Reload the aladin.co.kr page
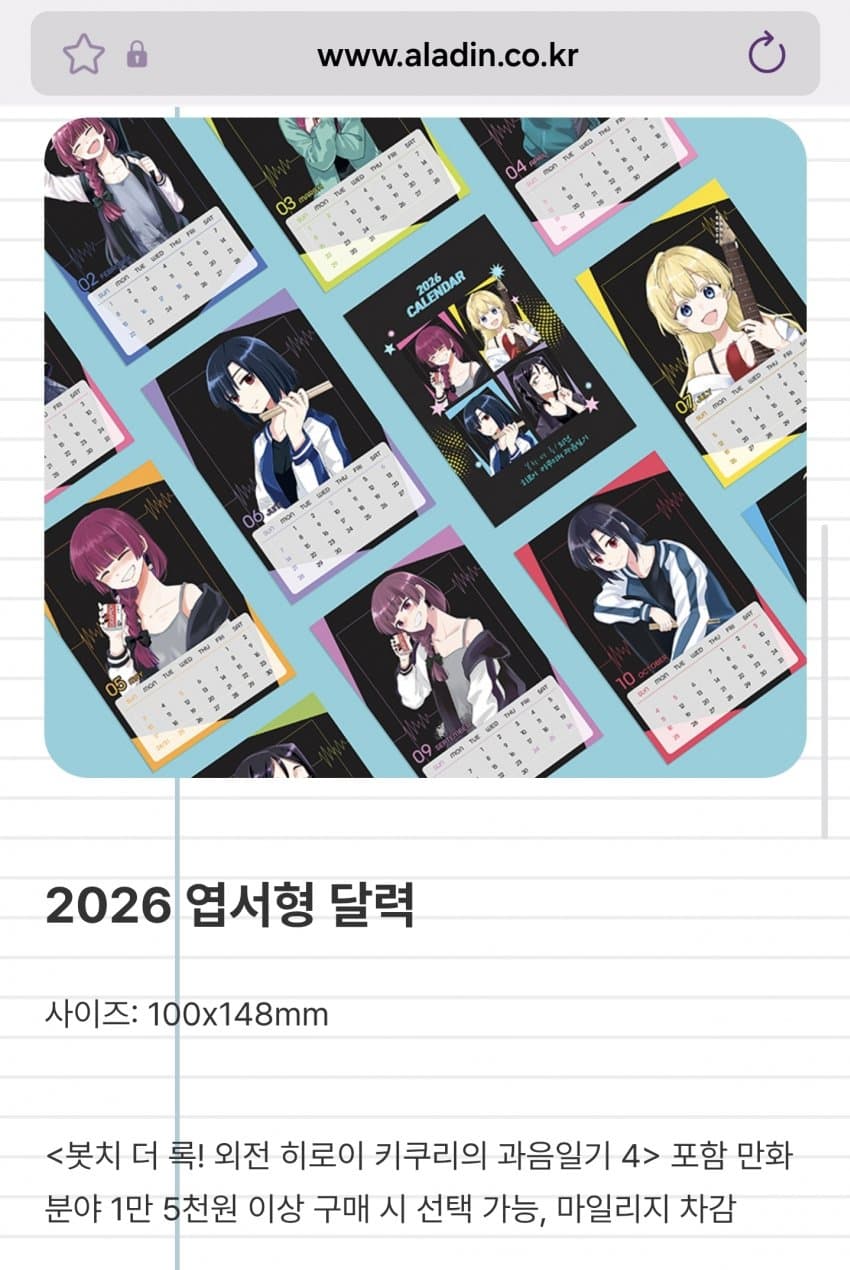 point(767,54)
